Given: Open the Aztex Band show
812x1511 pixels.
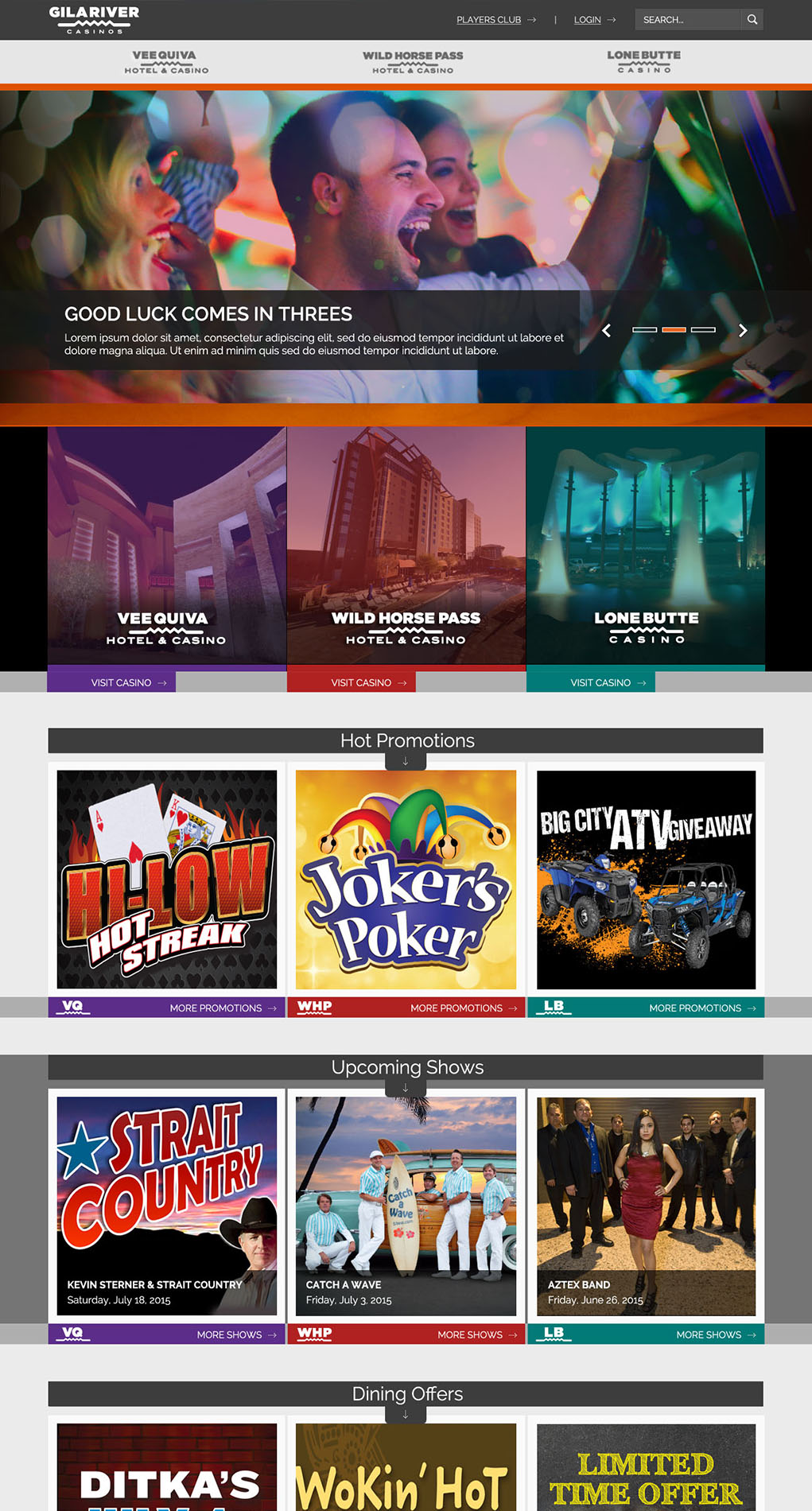Looking at the screenshot, I should [646, 1206].
